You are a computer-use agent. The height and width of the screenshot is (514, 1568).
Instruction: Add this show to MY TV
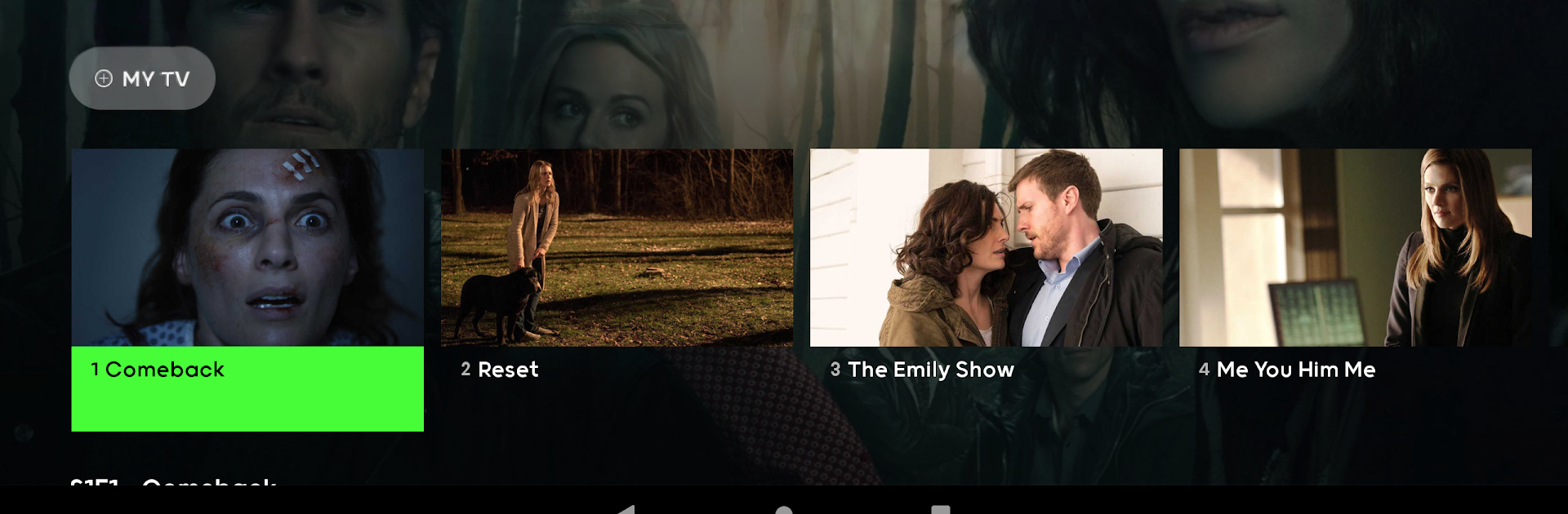[x=142, y=78]
